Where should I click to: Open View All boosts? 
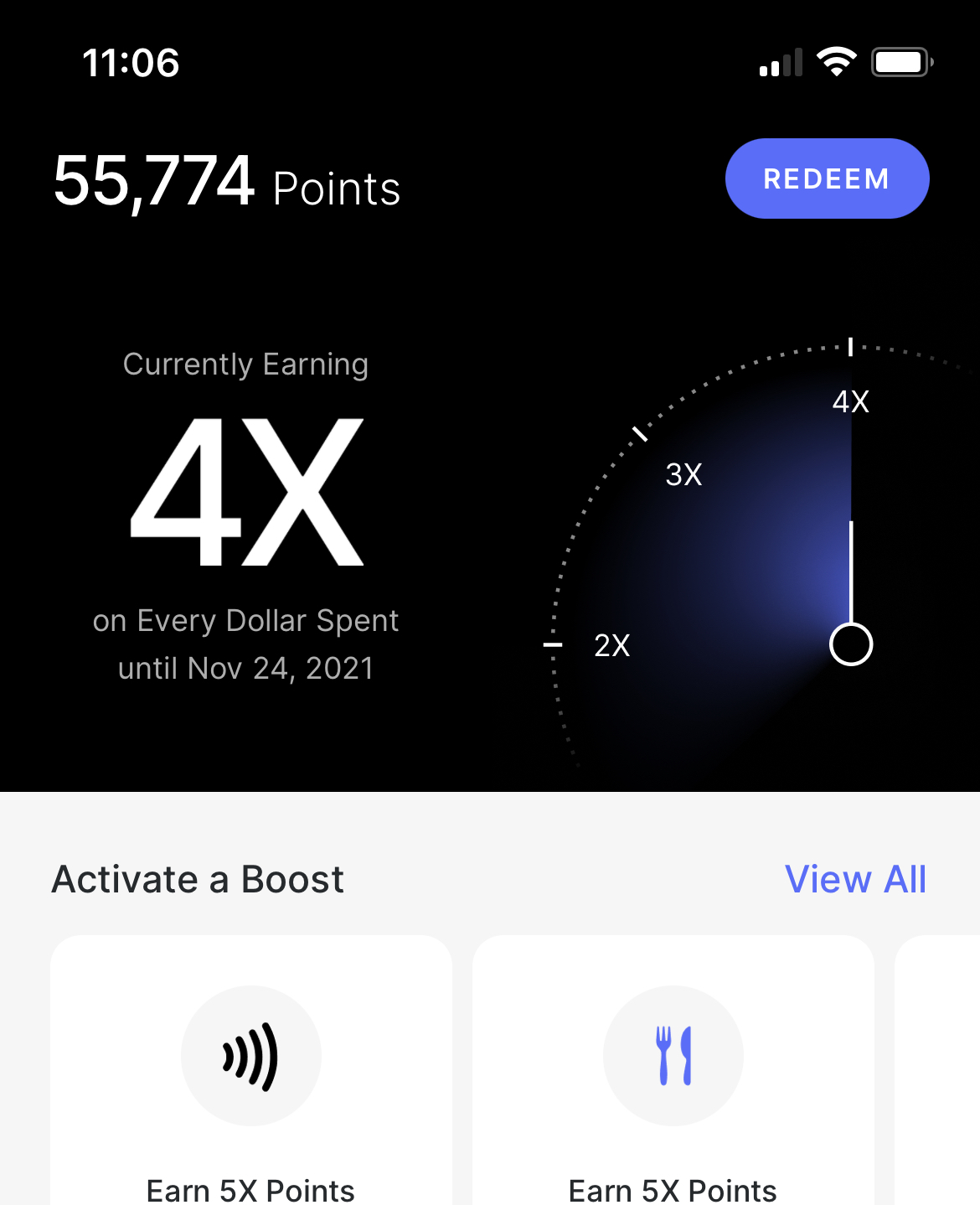pyautogui.click(x=855, y=880)
